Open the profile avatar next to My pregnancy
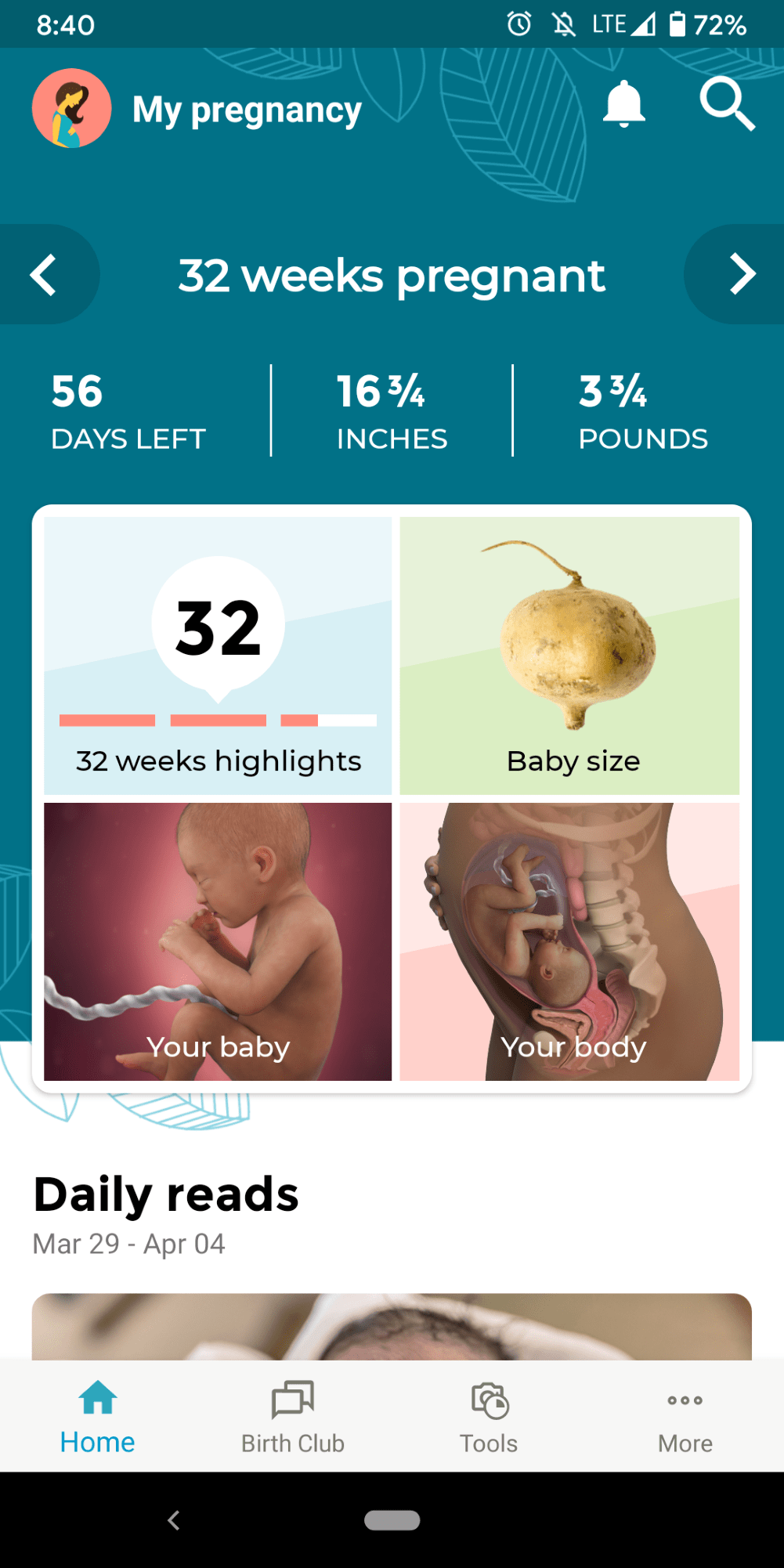784x1568 pixels. click(x=71, y=108)
